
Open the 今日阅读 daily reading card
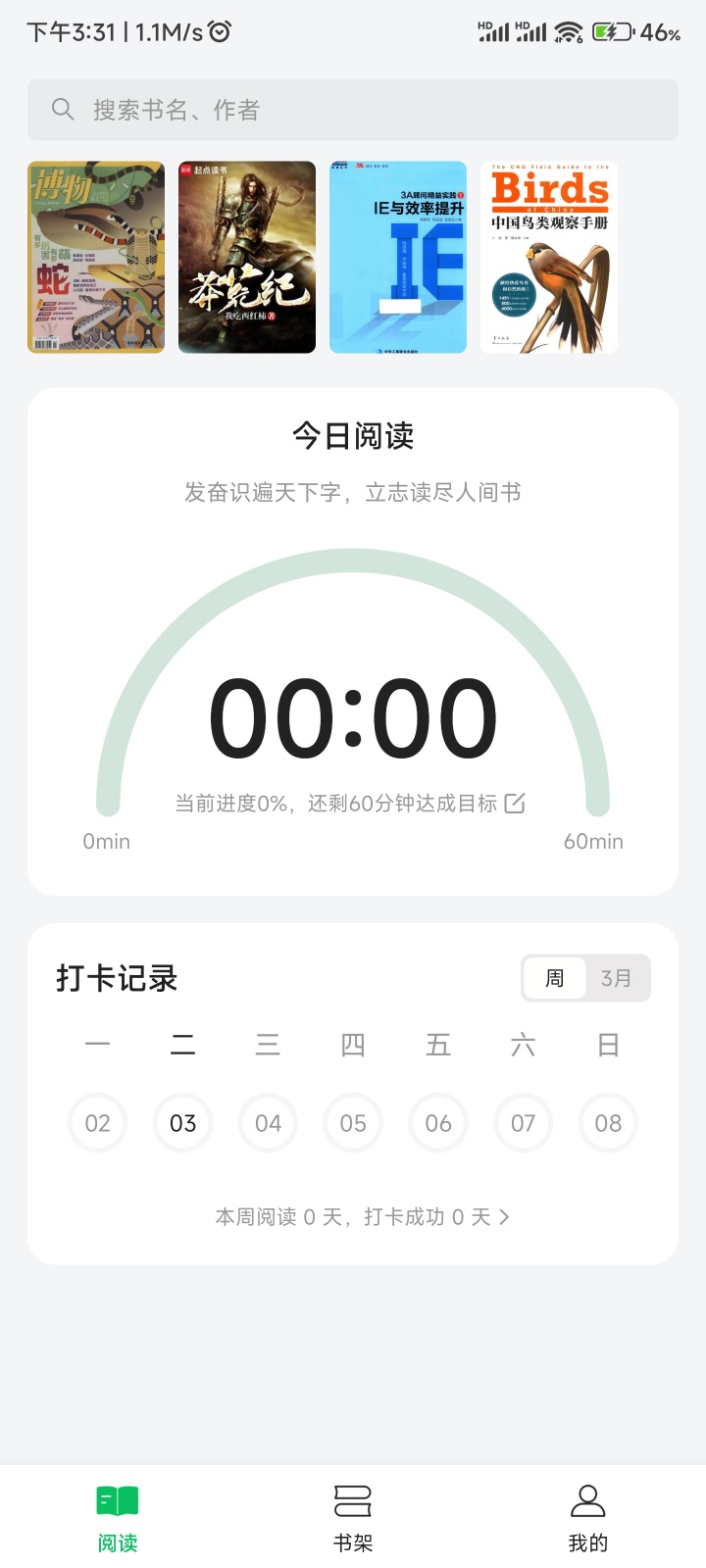[353, 435]
